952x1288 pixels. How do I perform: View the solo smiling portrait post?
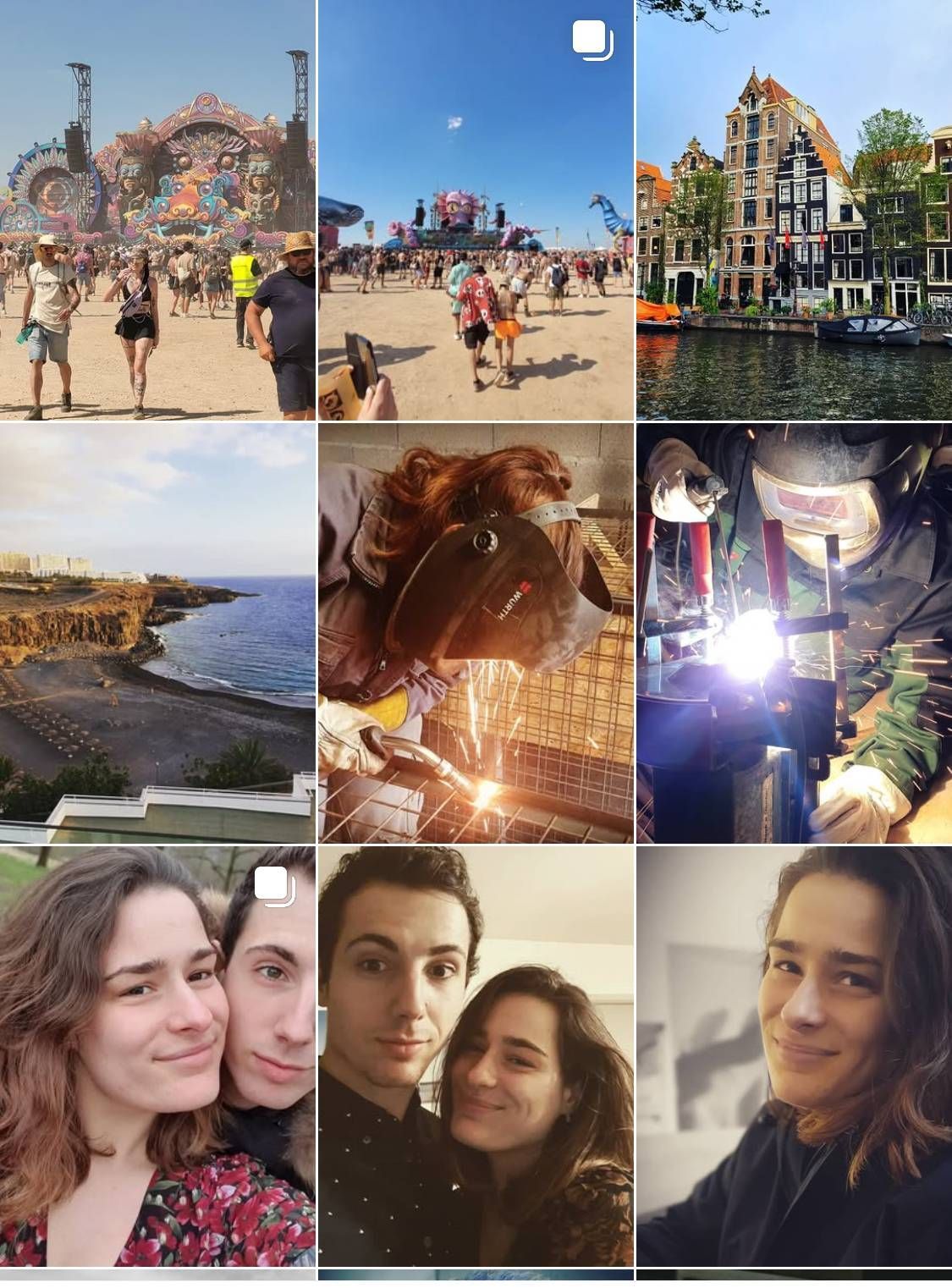pyautogui.click(x=794, y=1056)
